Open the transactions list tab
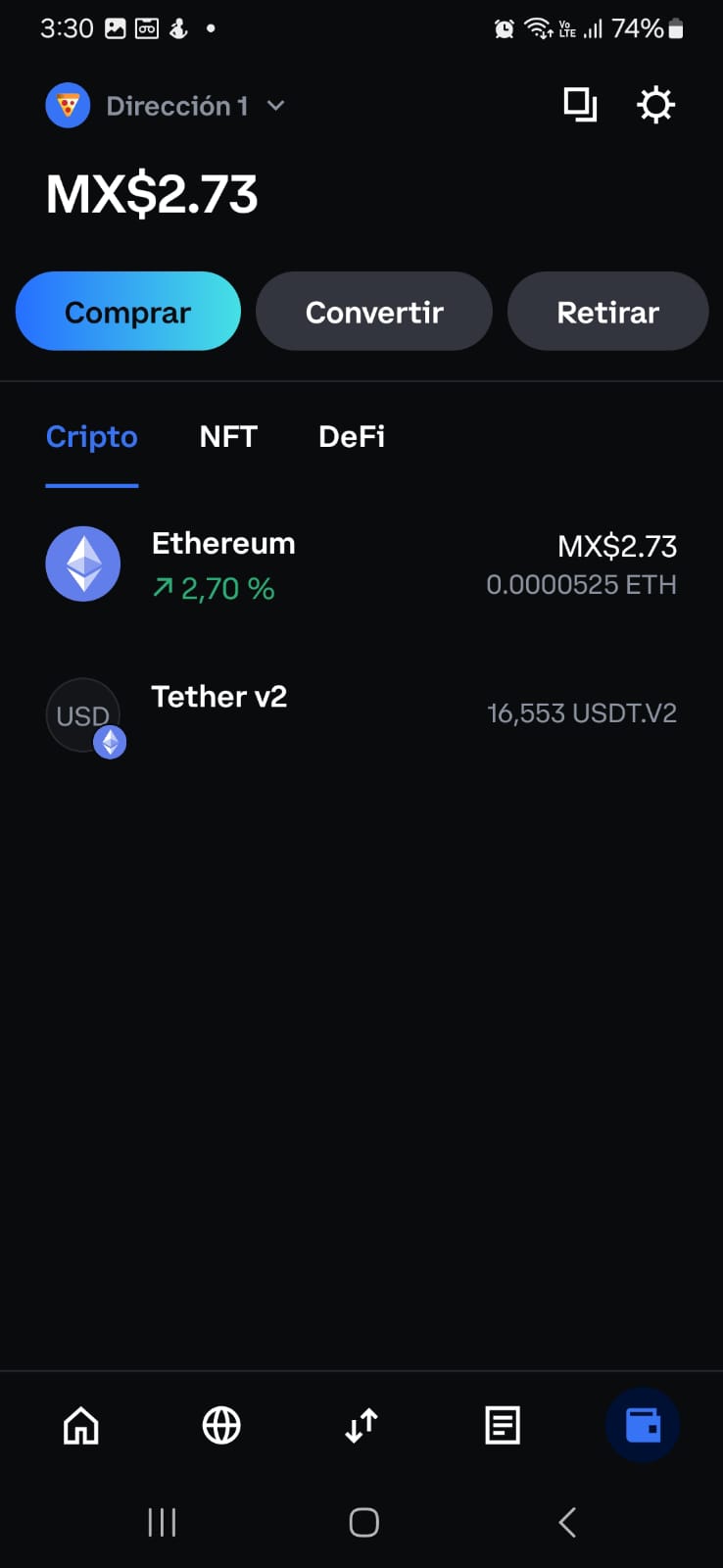 503,1425
